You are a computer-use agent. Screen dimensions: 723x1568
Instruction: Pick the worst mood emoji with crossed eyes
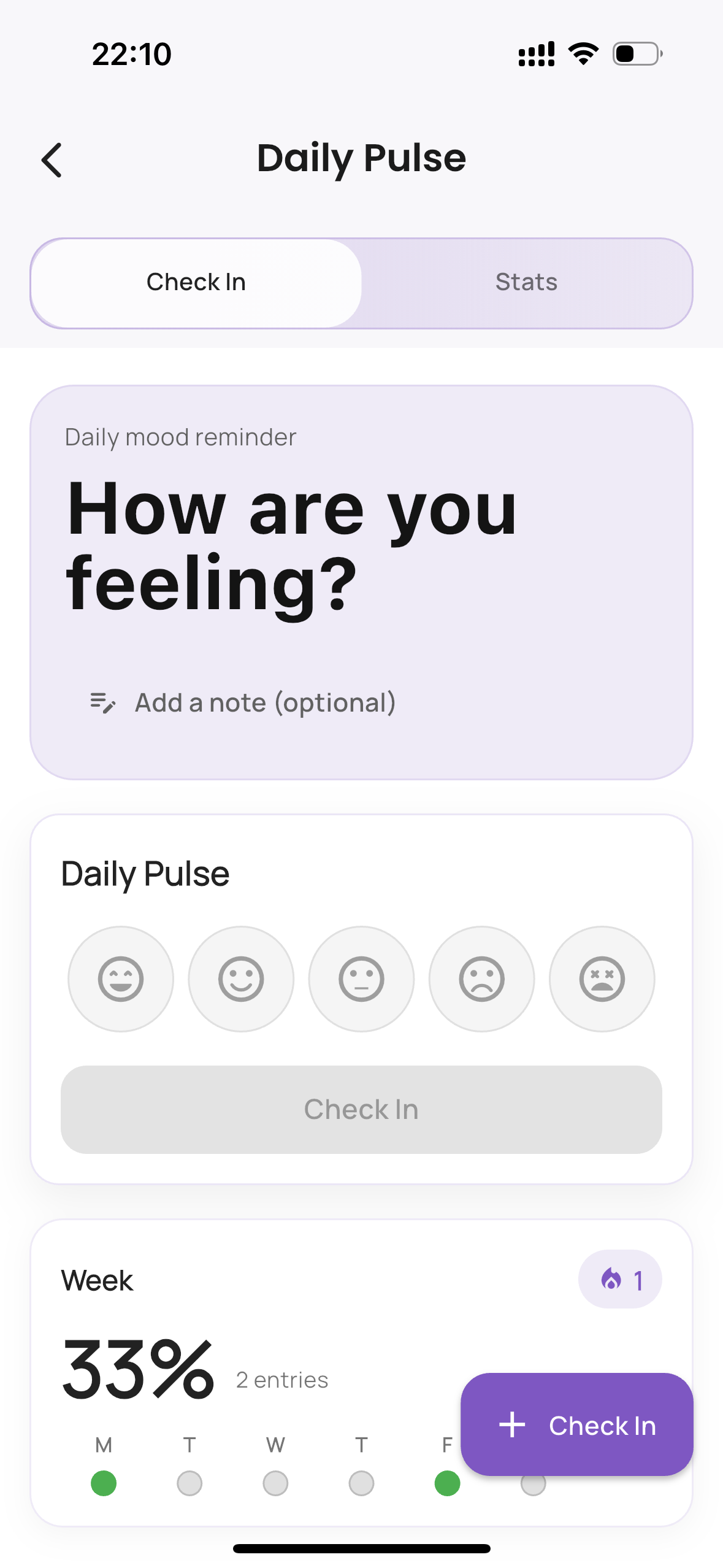(602, 979)
